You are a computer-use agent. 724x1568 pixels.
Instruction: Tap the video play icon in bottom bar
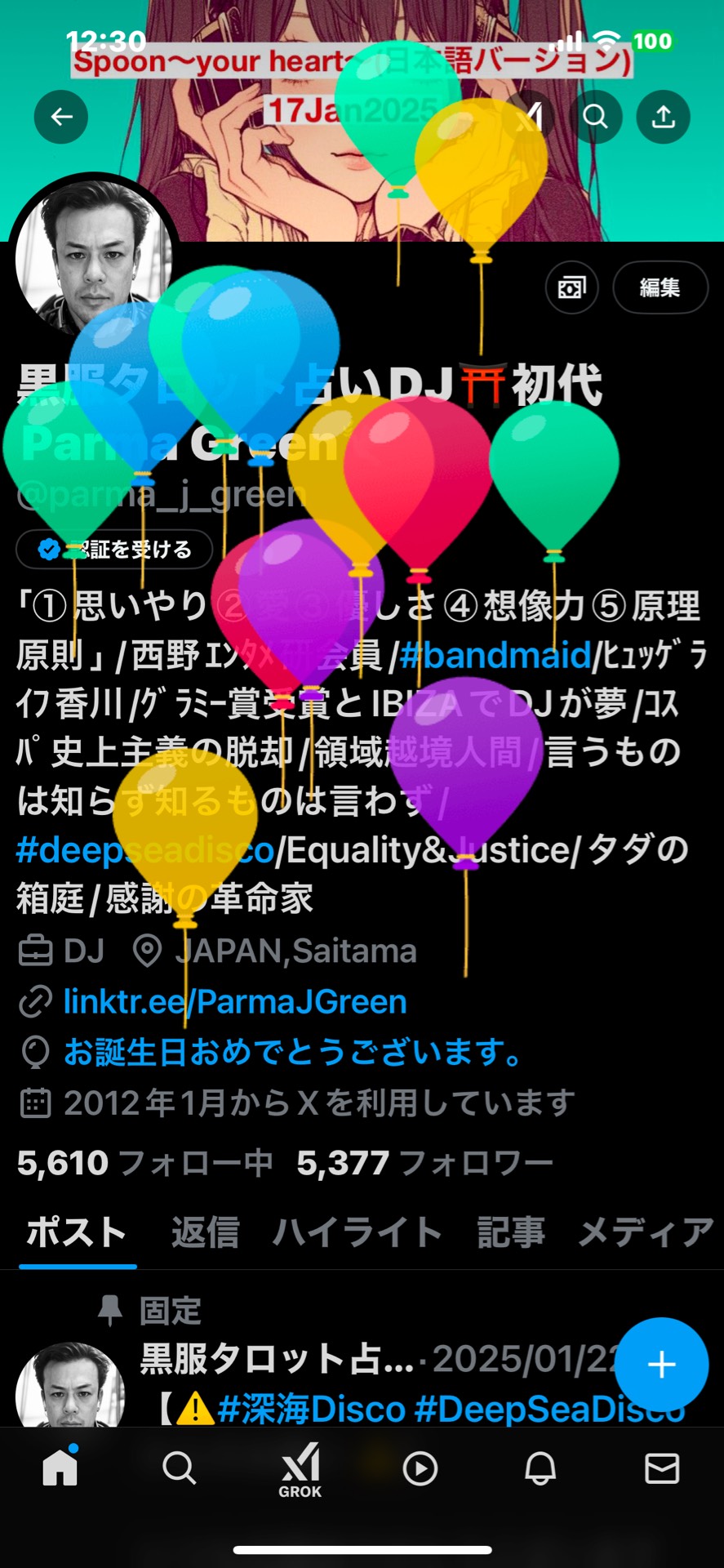[419, 1467]
